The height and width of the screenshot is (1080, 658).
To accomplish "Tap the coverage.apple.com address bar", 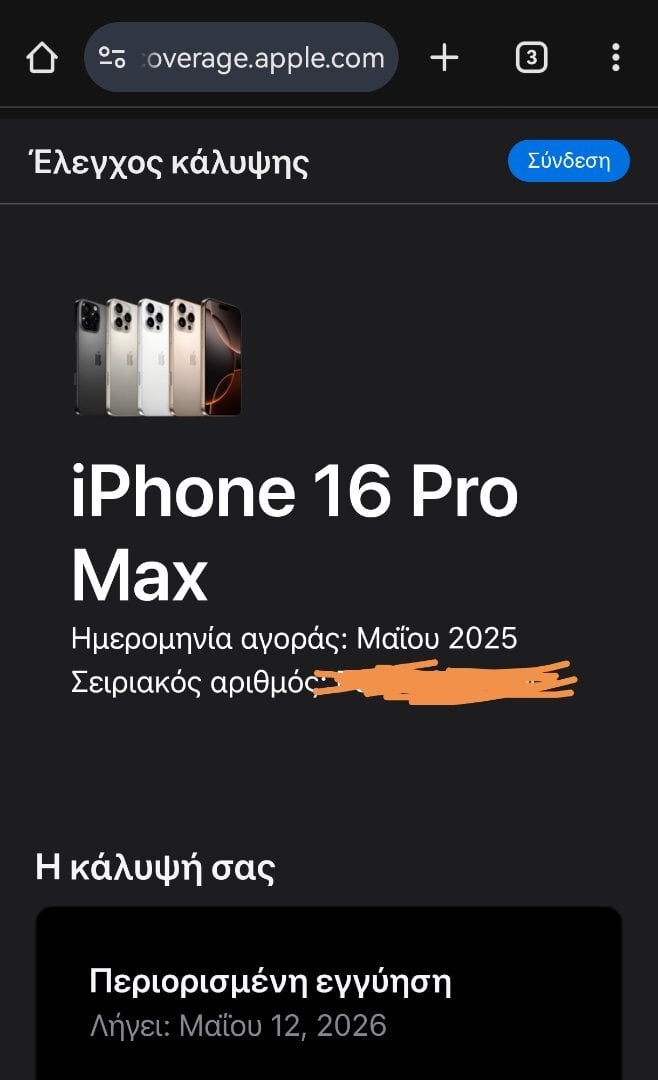I will point(241,58).
